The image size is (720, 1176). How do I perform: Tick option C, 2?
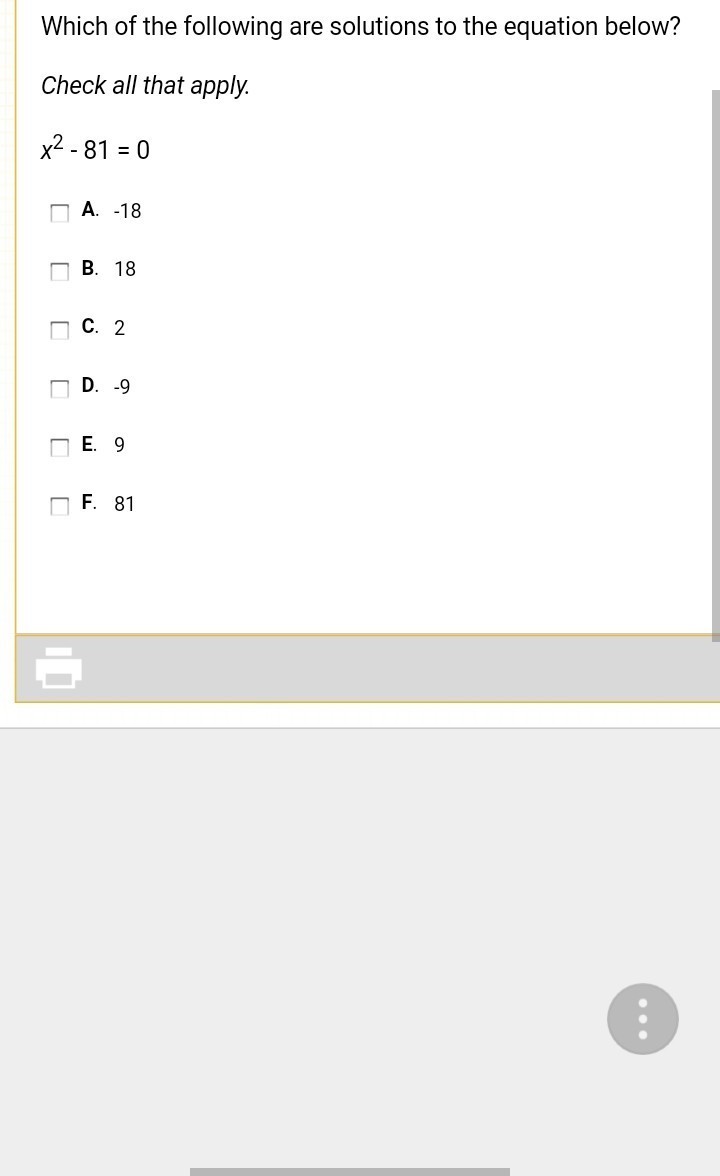[x=60, y=330]
